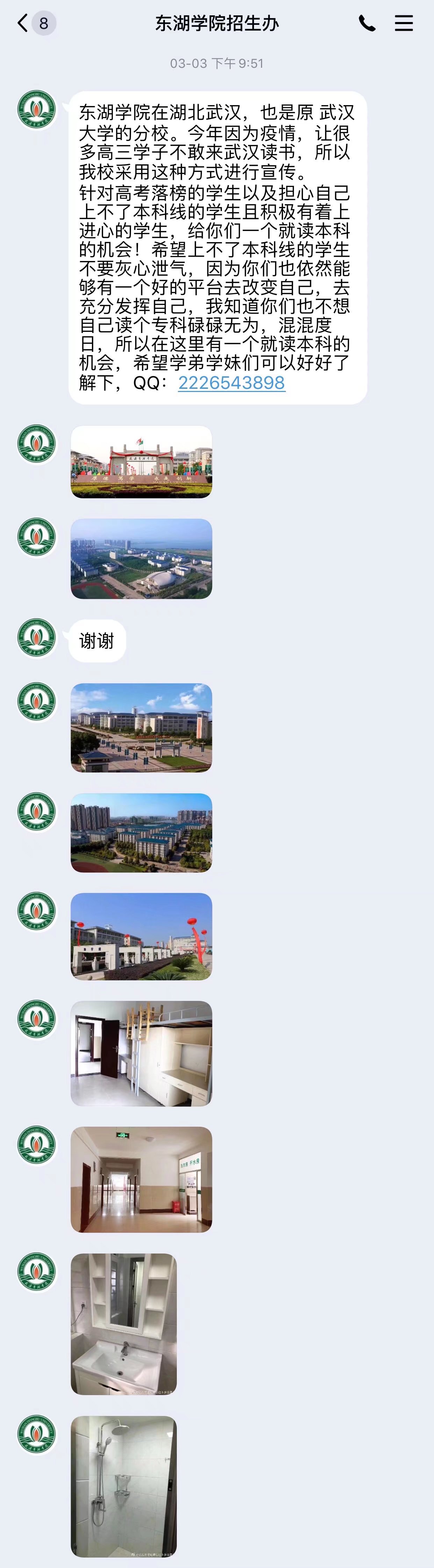Viewport: 434px width, 1568px height.
Task: Open the aerial campus photo with domed building
Action: click(x=141, y=559)
